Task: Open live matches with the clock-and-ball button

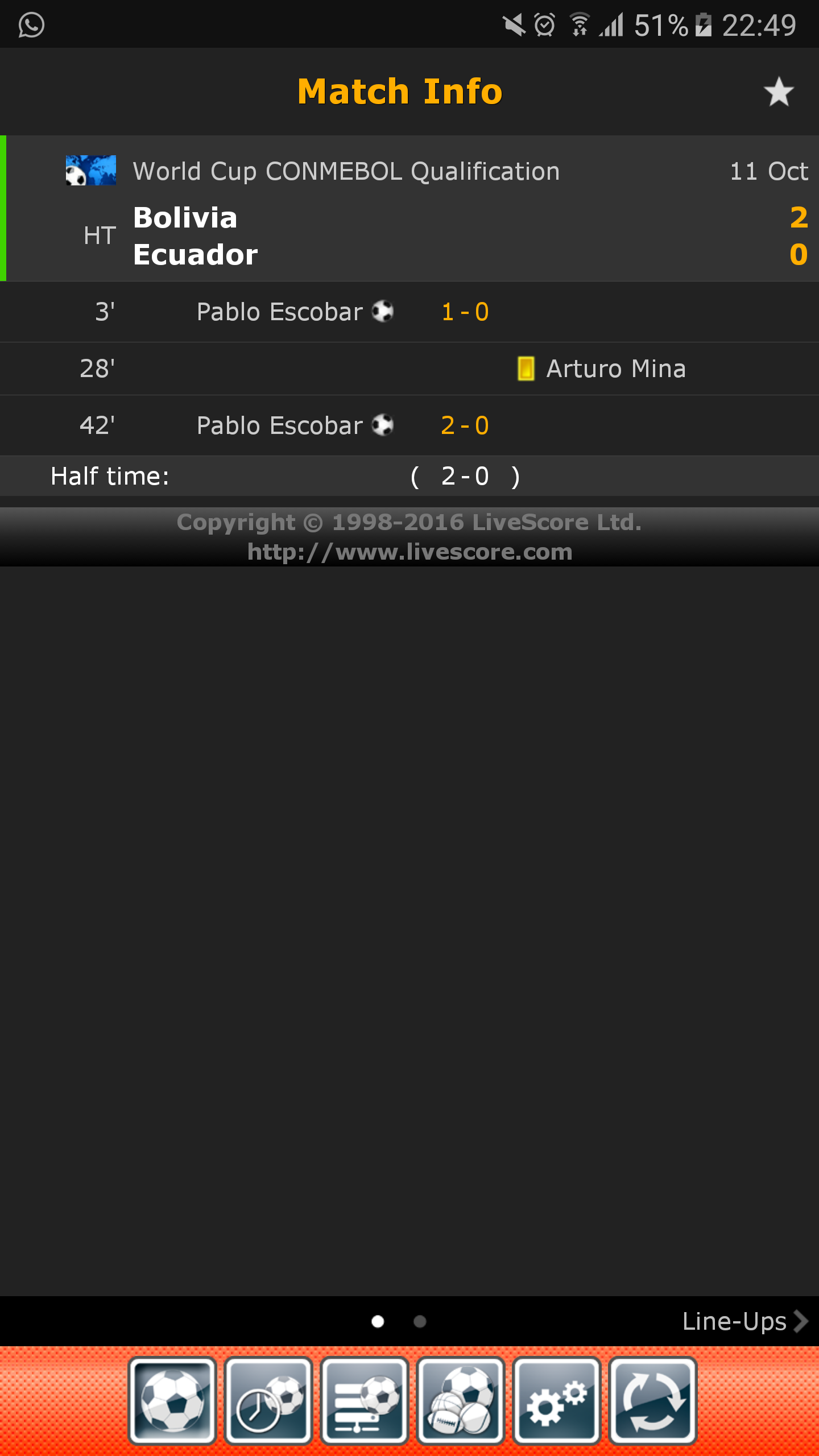Action: point(268,1400)
